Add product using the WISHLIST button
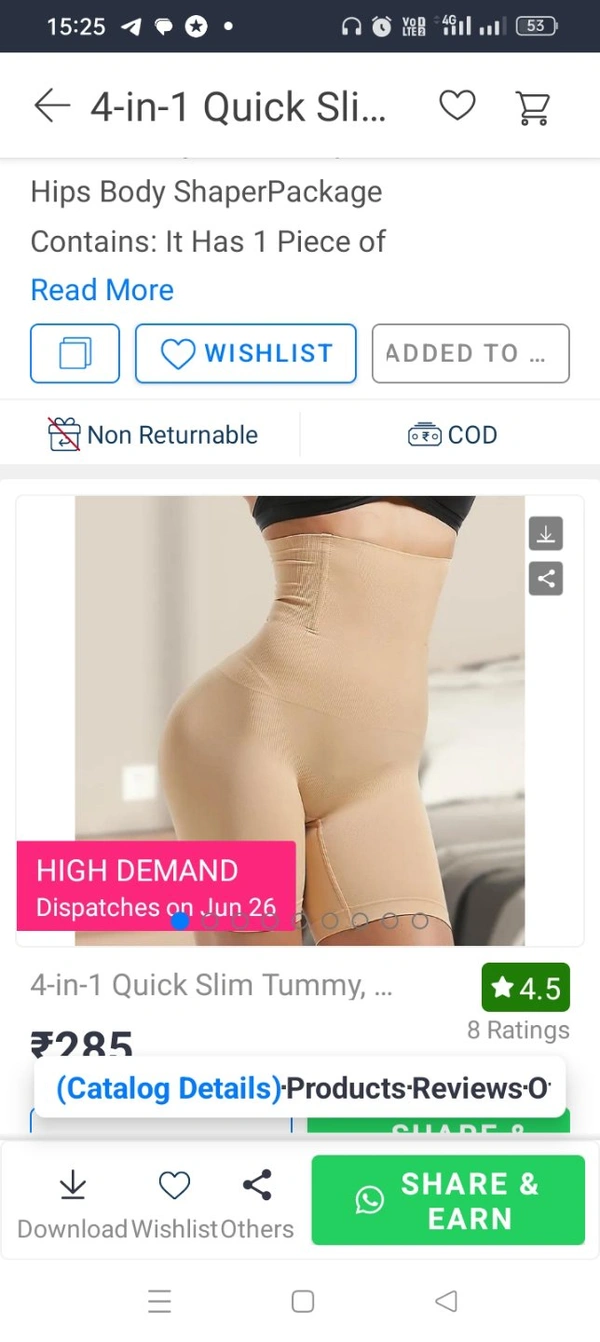The width and height of the screenshot is (600, 1342). [x=246, y=353]
